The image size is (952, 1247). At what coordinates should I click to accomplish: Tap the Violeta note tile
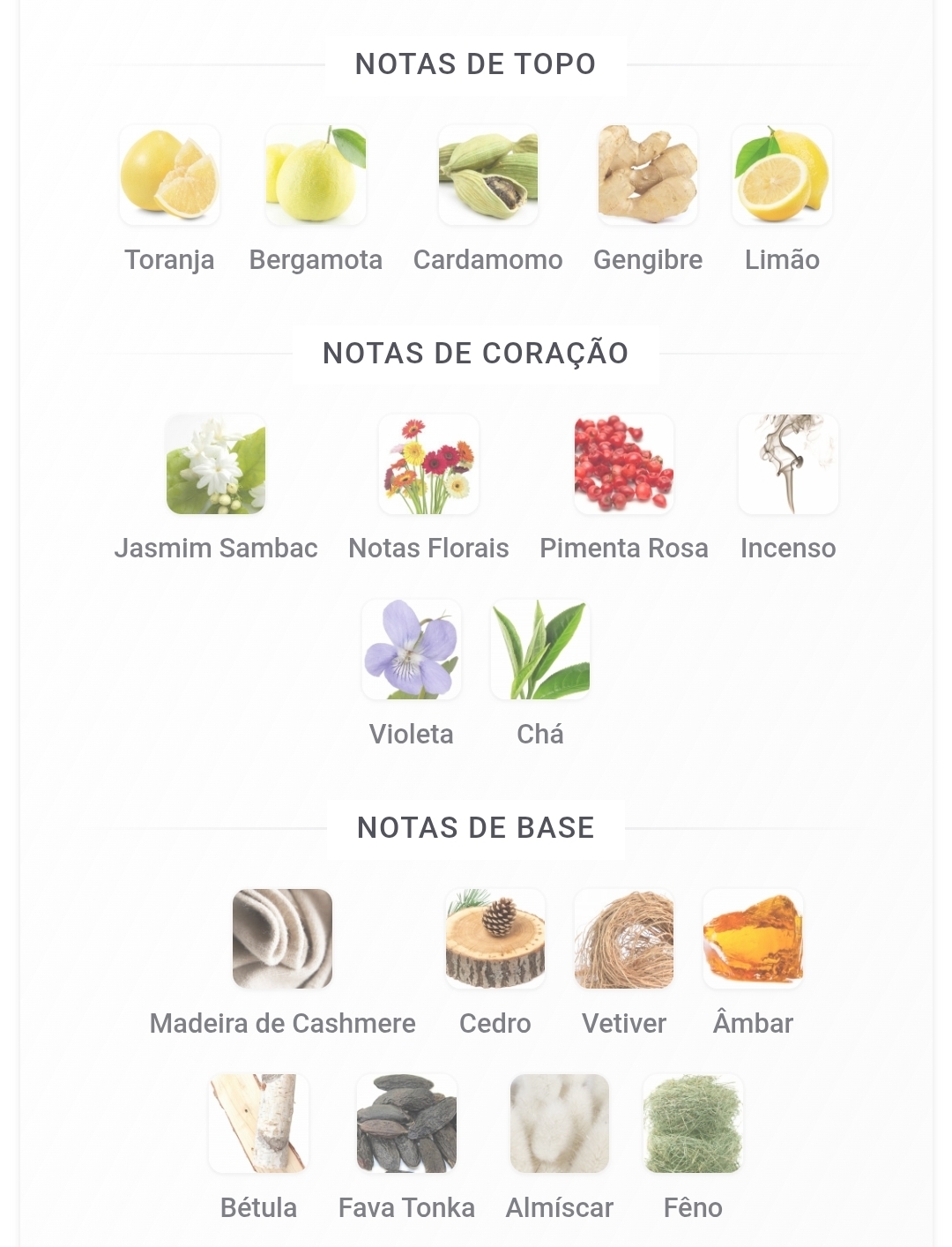(x=412, y=650)
